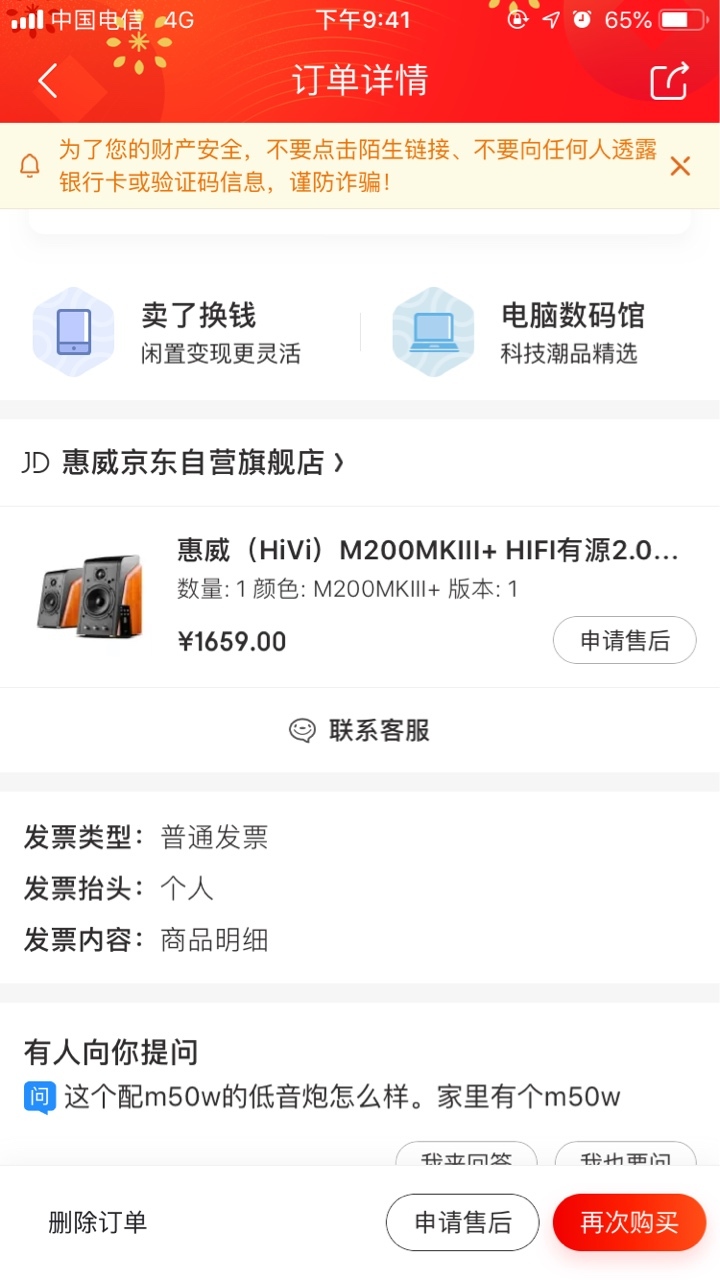Image resolution: width=720 pixels, height=1280 pixels.
Task: Tap 申请售后 next to the ¥1659.00 price
Action: click(x=625, y=640)
